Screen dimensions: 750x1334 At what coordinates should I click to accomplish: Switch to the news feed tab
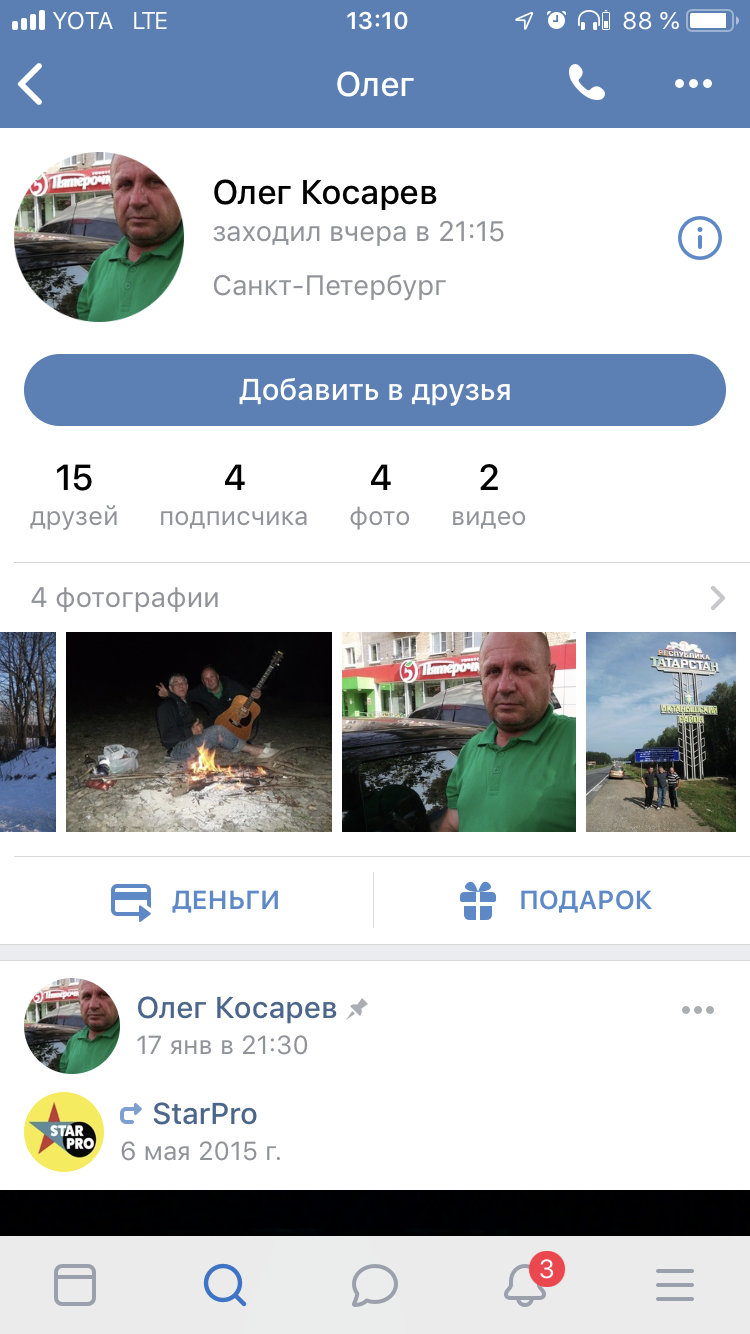pos(75,1284)
